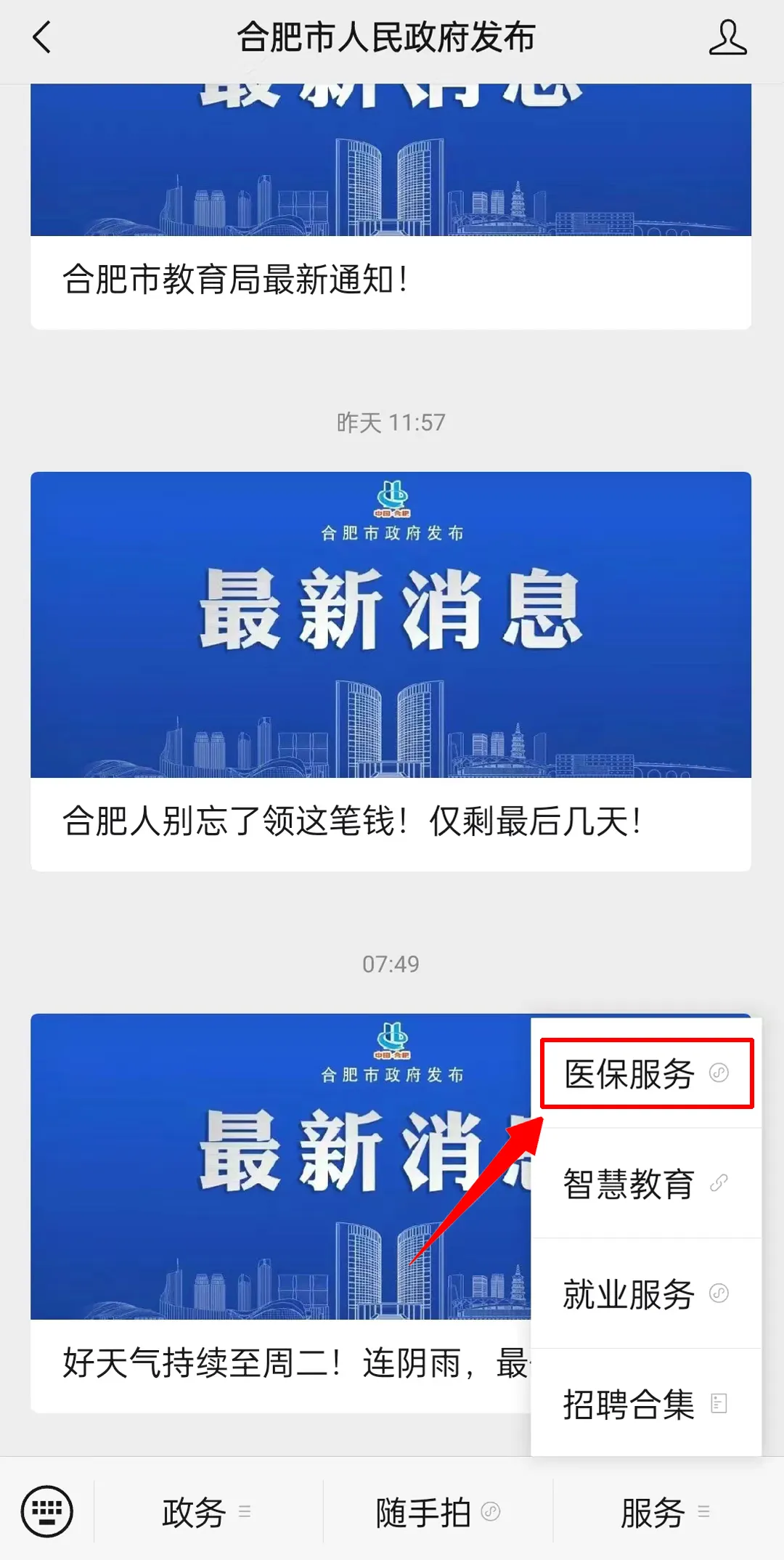This screenshot has width=784, height=1560.
Task: Tap 招聘合集 in the service menu
Action: (x=646, y=1403)
